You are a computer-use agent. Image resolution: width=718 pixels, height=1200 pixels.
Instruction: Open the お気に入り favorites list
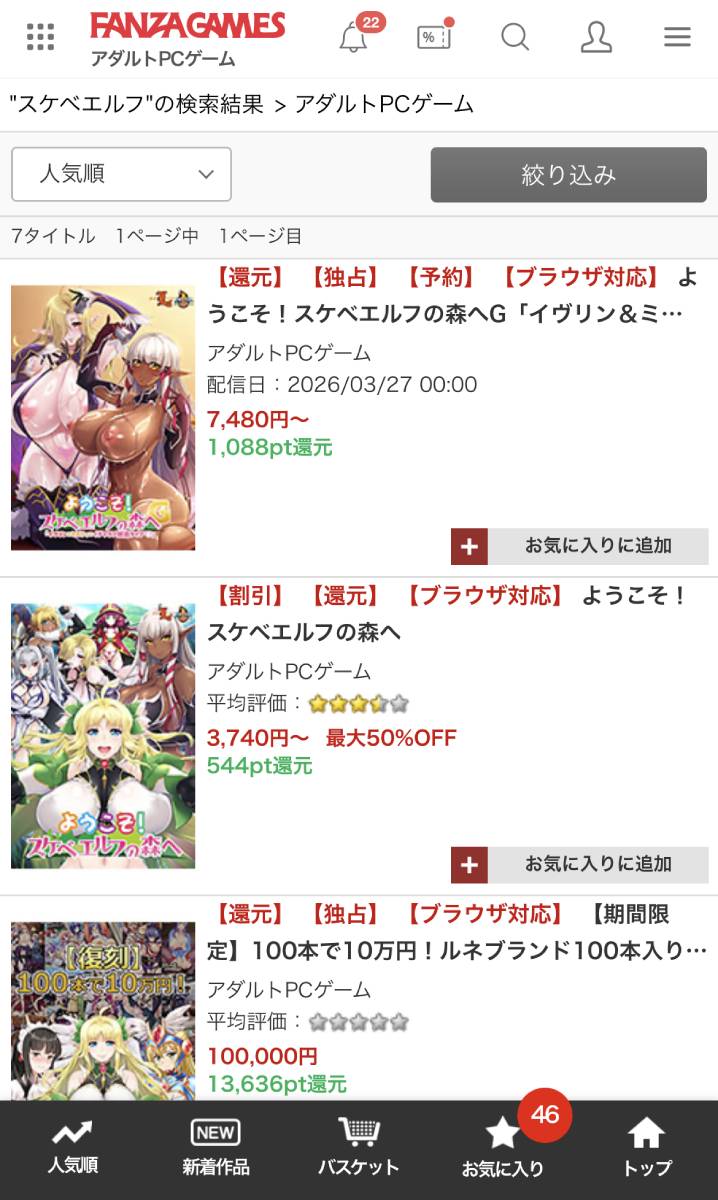[502, 1148]
